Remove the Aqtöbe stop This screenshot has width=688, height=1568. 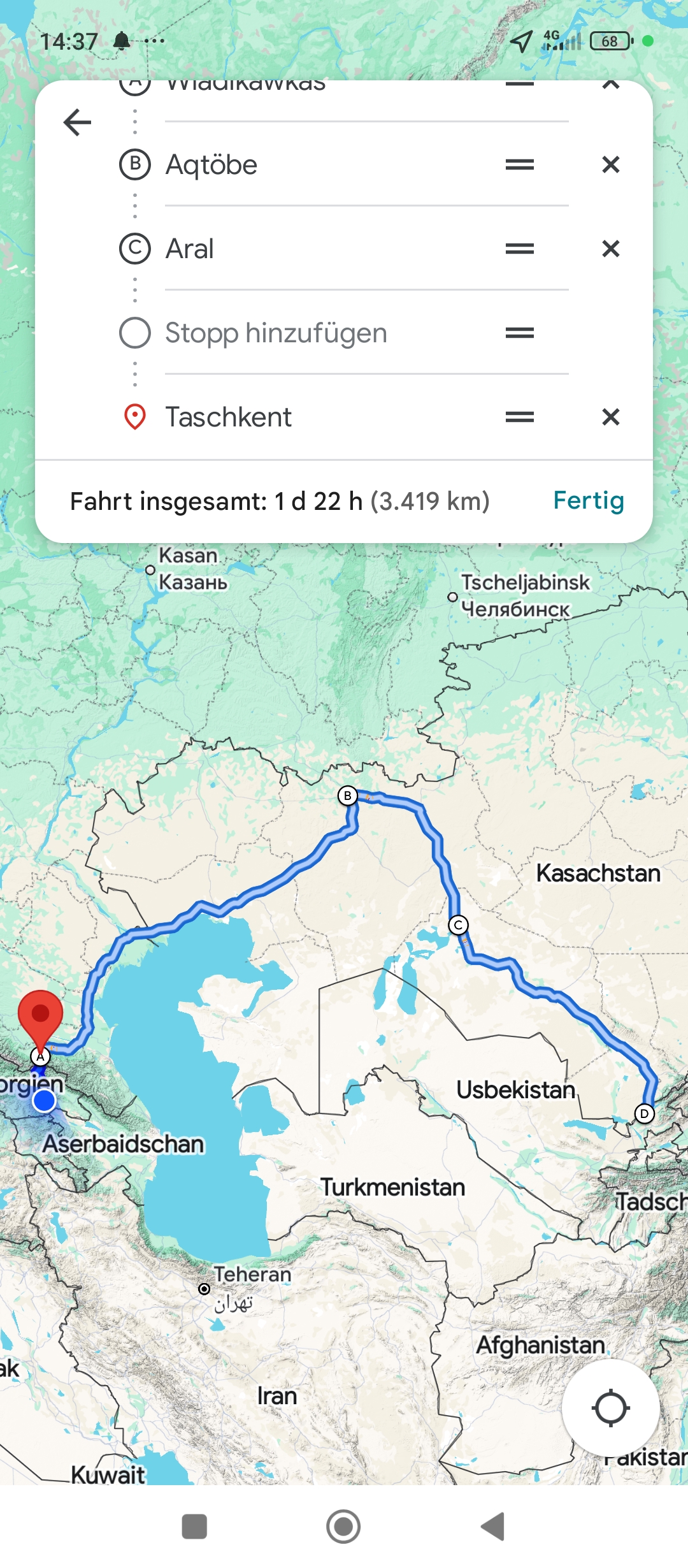610,164
